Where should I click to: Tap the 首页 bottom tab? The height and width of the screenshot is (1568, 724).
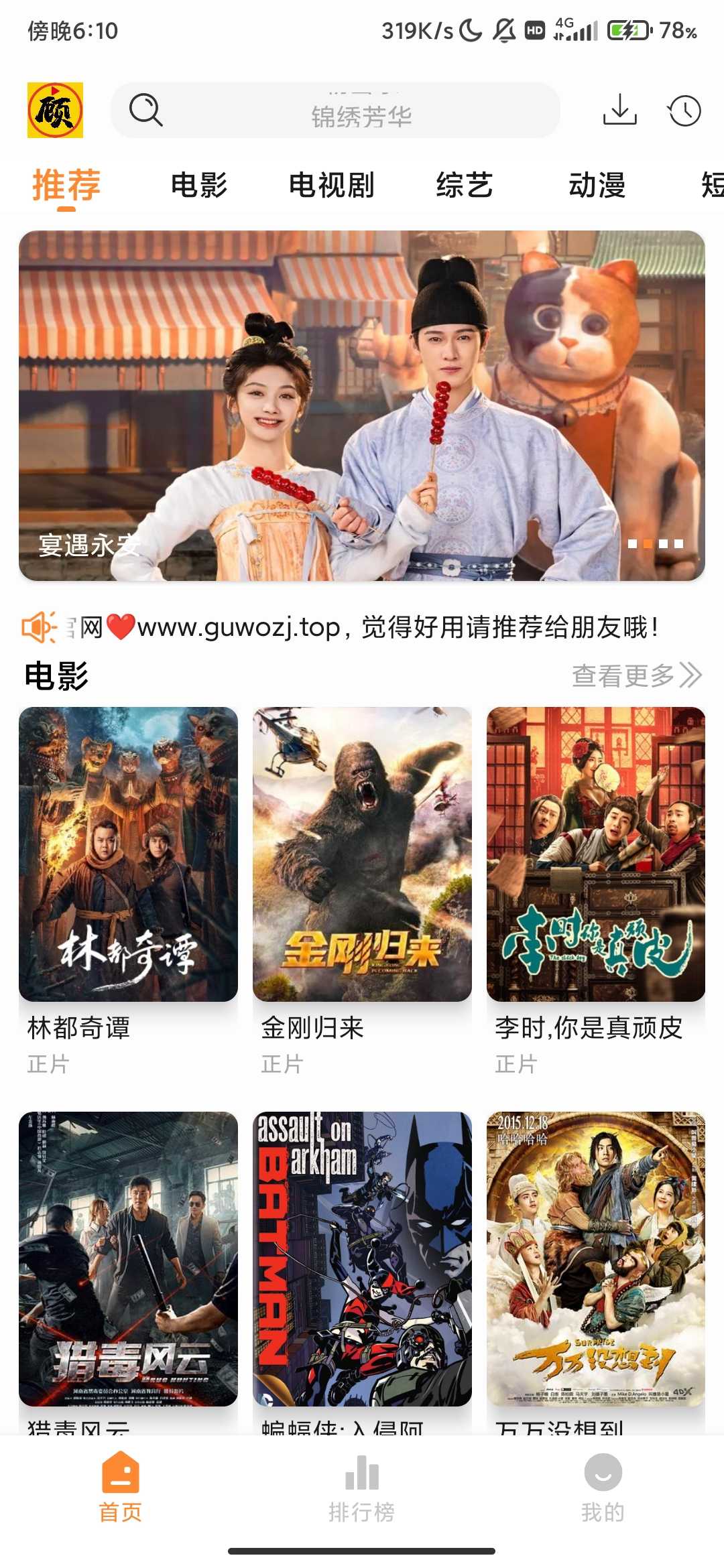click(x=121, y=1486)
